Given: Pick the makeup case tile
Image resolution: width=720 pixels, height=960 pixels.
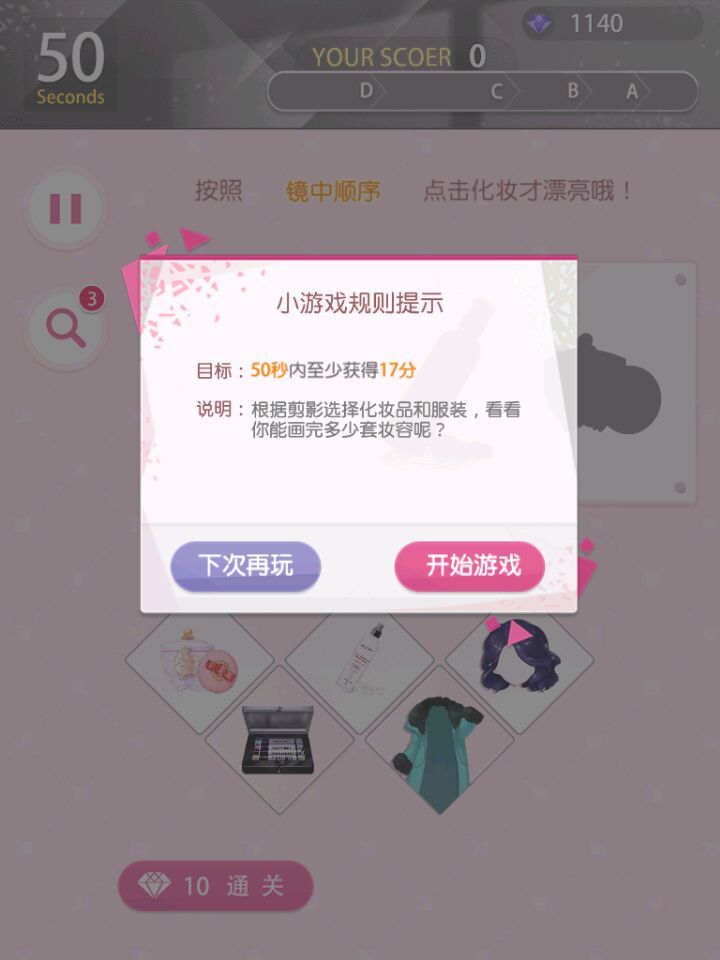Looking at the screenshot, I should [279, 741].
